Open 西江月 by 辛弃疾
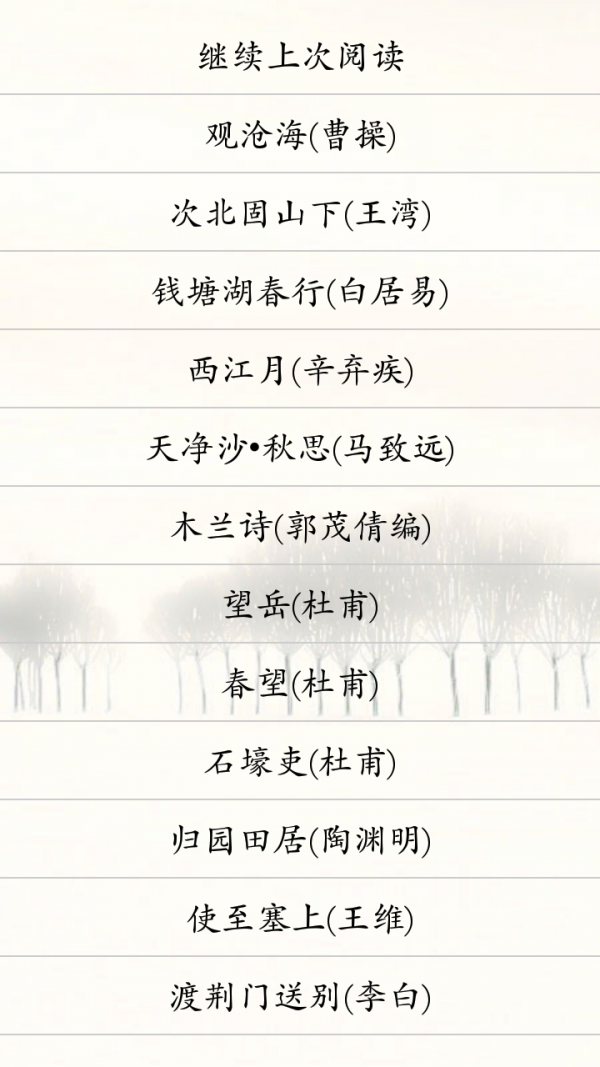 (x=300, y=370)
